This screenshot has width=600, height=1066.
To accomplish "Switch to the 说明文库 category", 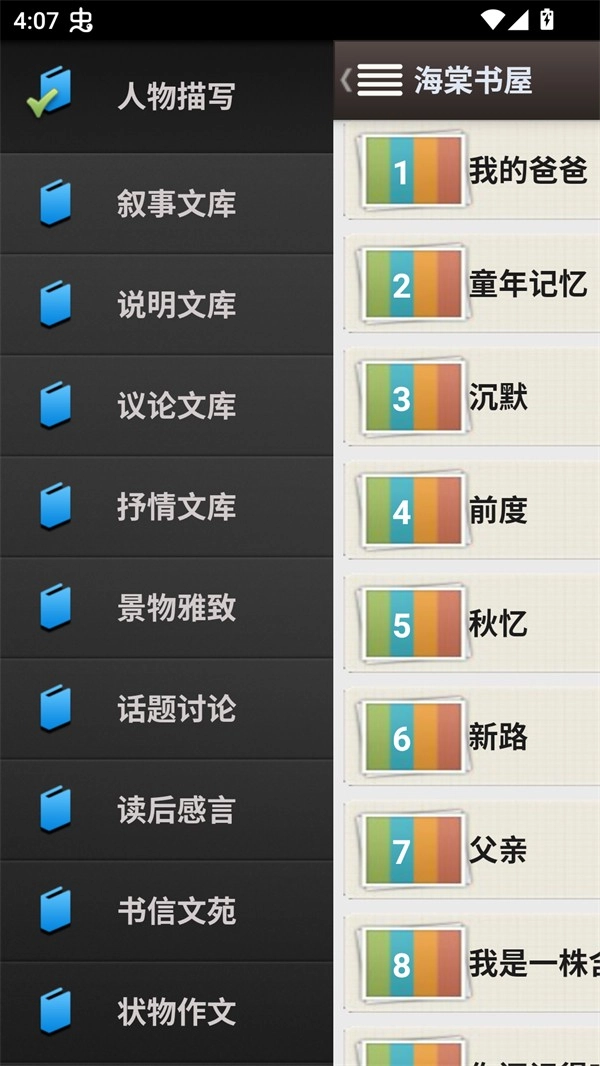I will click(166, 305).
